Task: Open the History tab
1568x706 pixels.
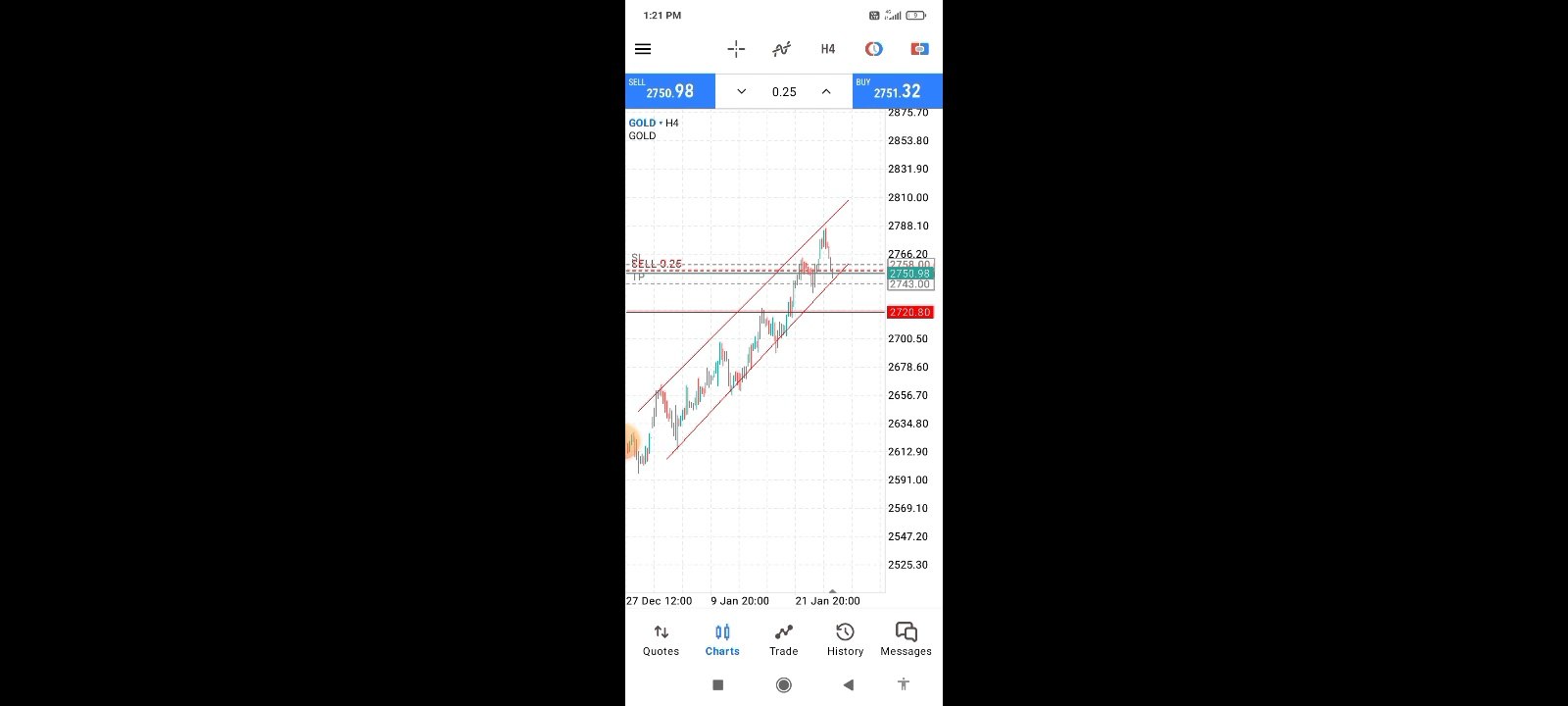Action: [845, 639]
